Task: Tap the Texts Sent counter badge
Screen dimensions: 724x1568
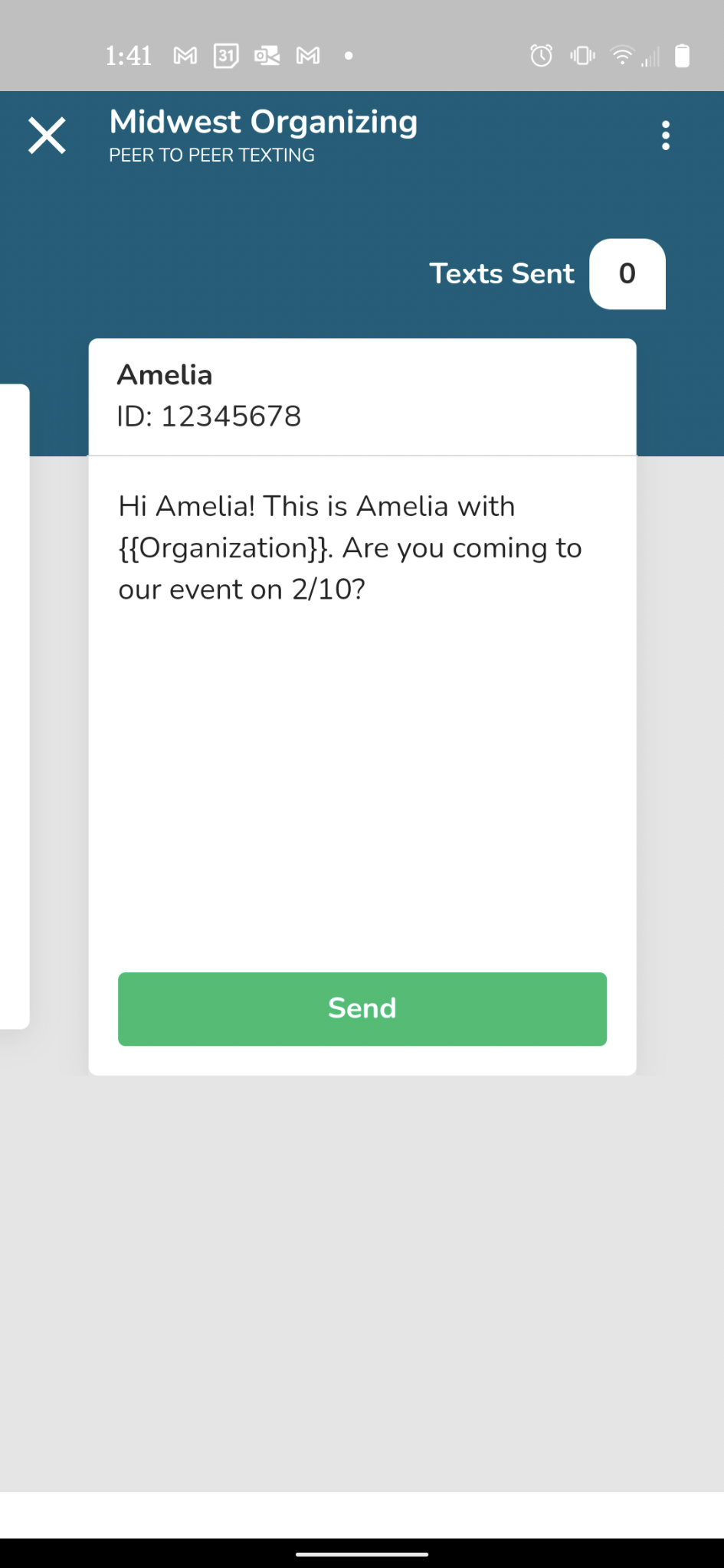Action: (x=627, y=274)
